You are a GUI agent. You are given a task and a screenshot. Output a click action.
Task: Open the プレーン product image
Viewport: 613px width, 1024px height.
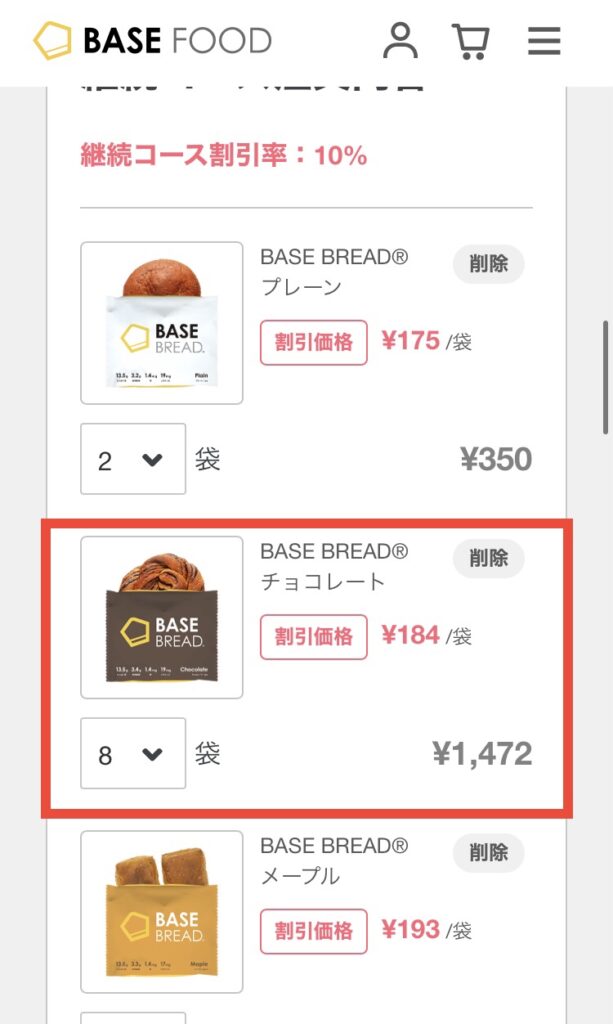click(162, 323)
